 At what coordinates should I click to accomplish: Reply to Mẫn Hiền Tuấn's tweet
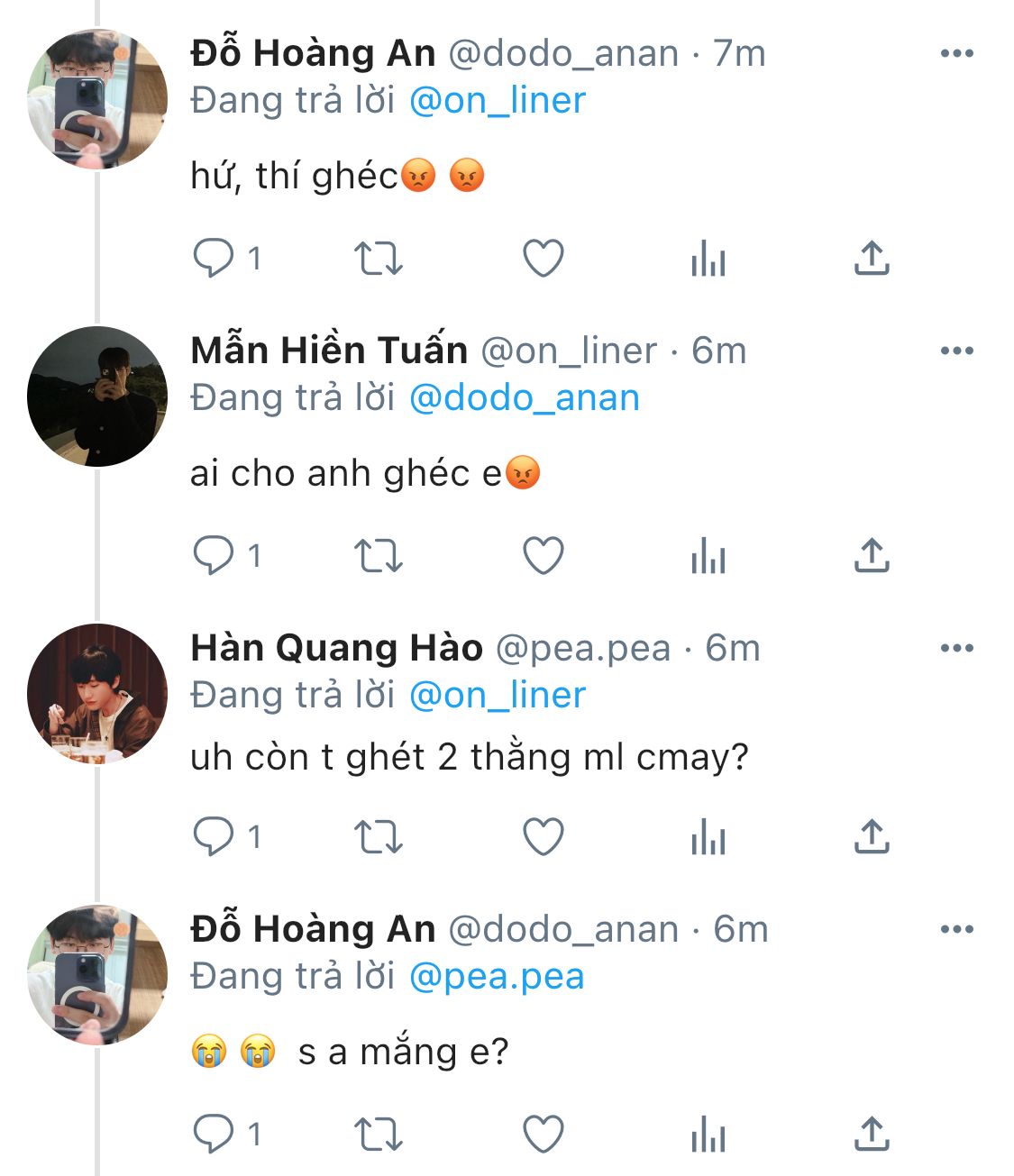click(x=214, y=555)
